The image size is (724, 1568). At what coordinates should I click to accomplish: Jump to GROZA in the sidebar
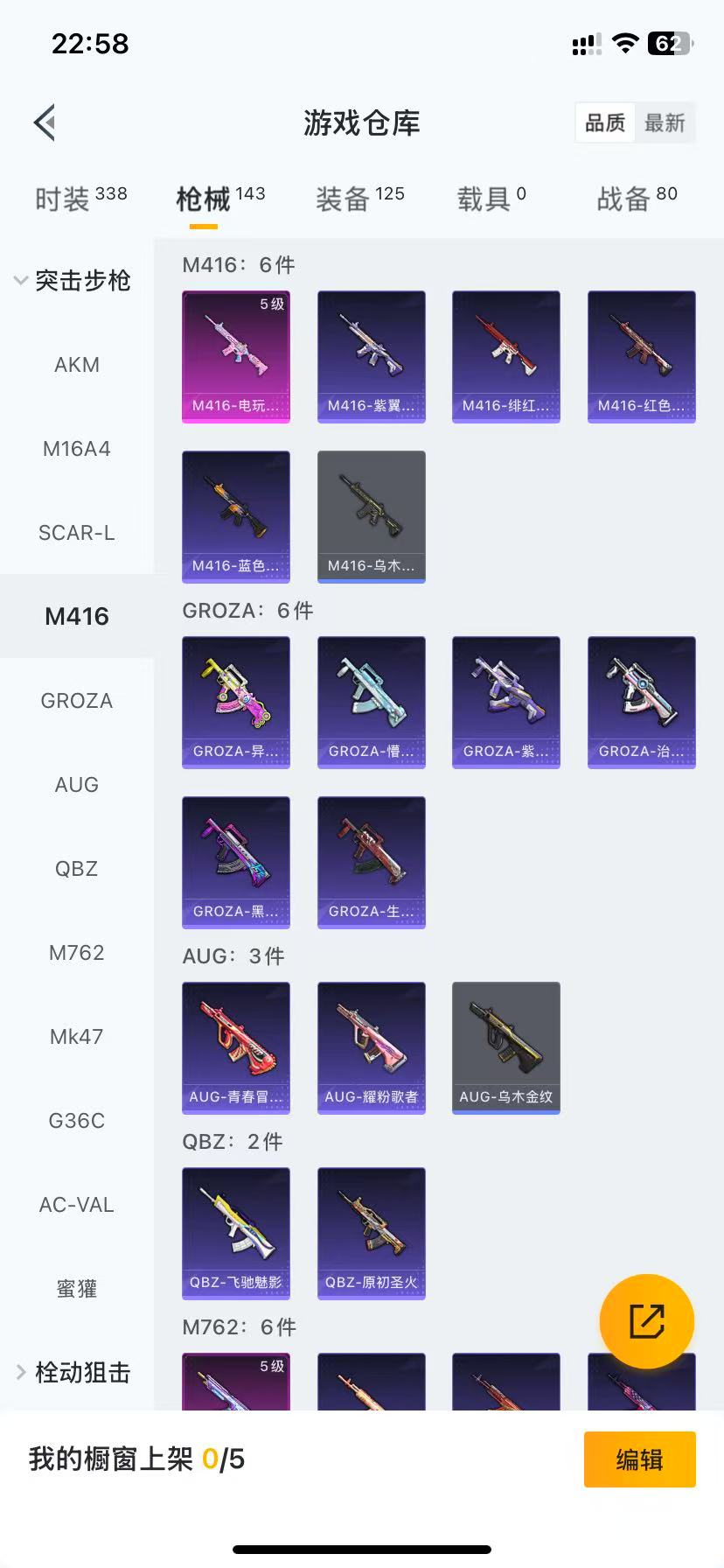77,701
